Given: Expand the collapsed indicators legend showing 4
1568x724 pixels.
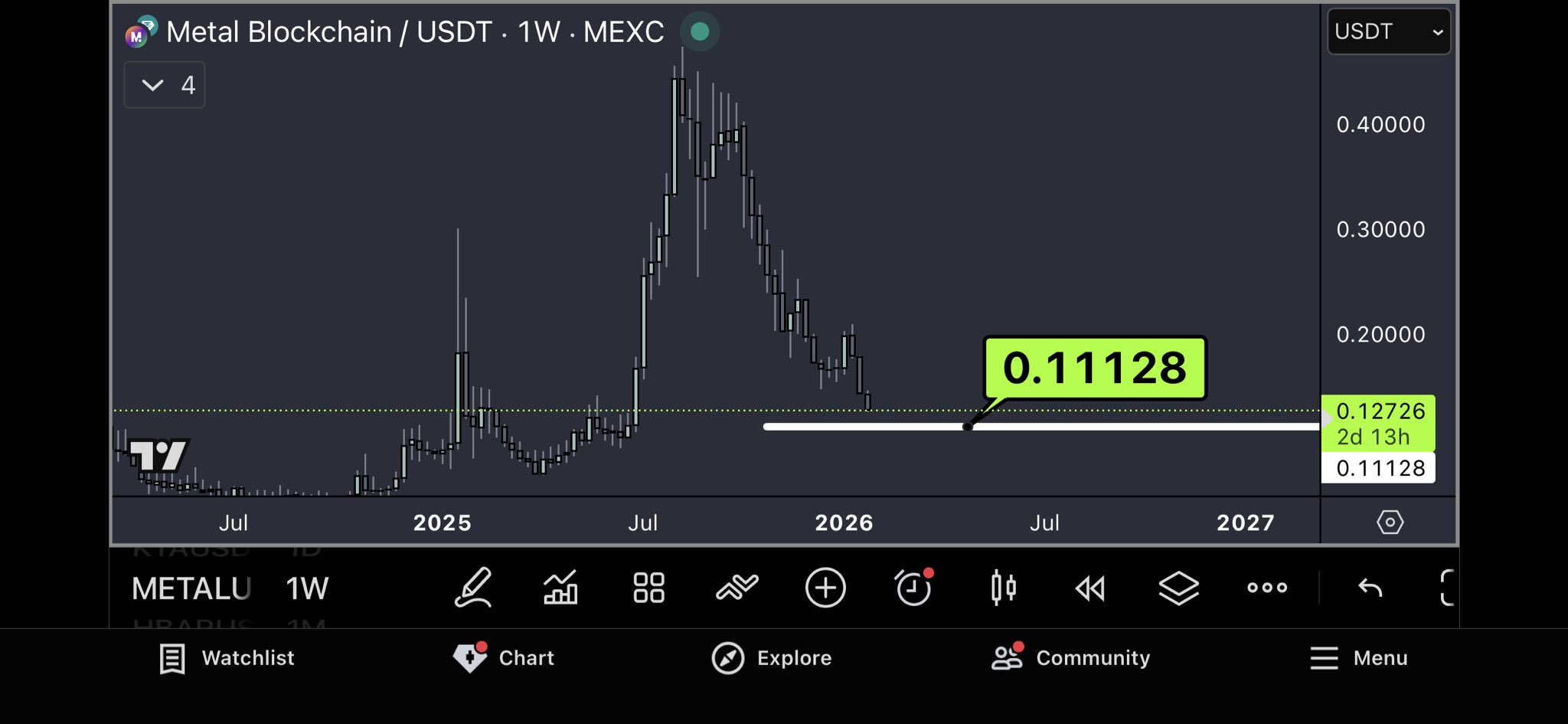Looking at the screenshot, I should click(x=164, y=85).
